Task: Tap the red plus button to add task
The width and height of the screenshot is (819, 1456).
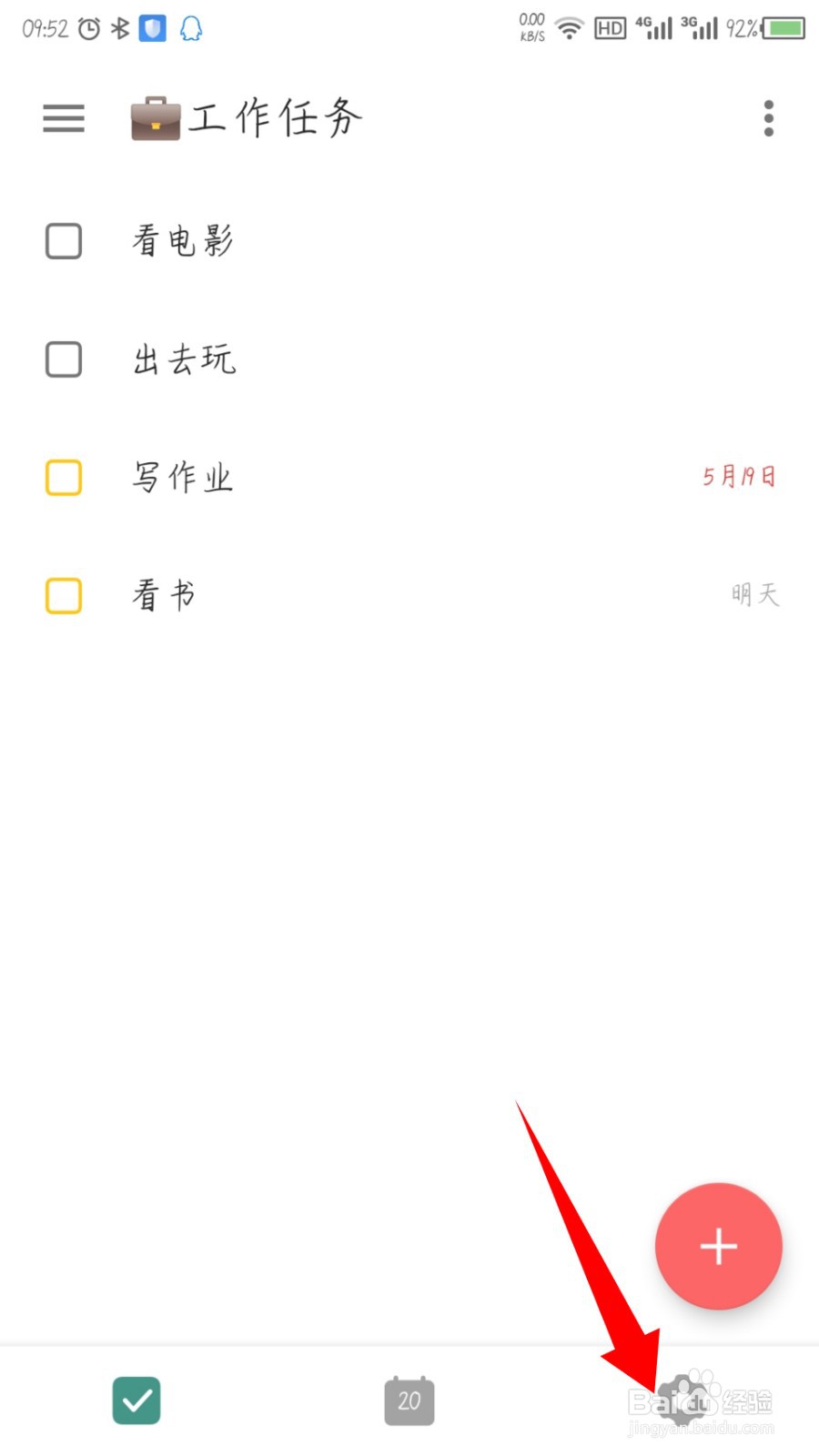Action: click(x=718, y=1247)
